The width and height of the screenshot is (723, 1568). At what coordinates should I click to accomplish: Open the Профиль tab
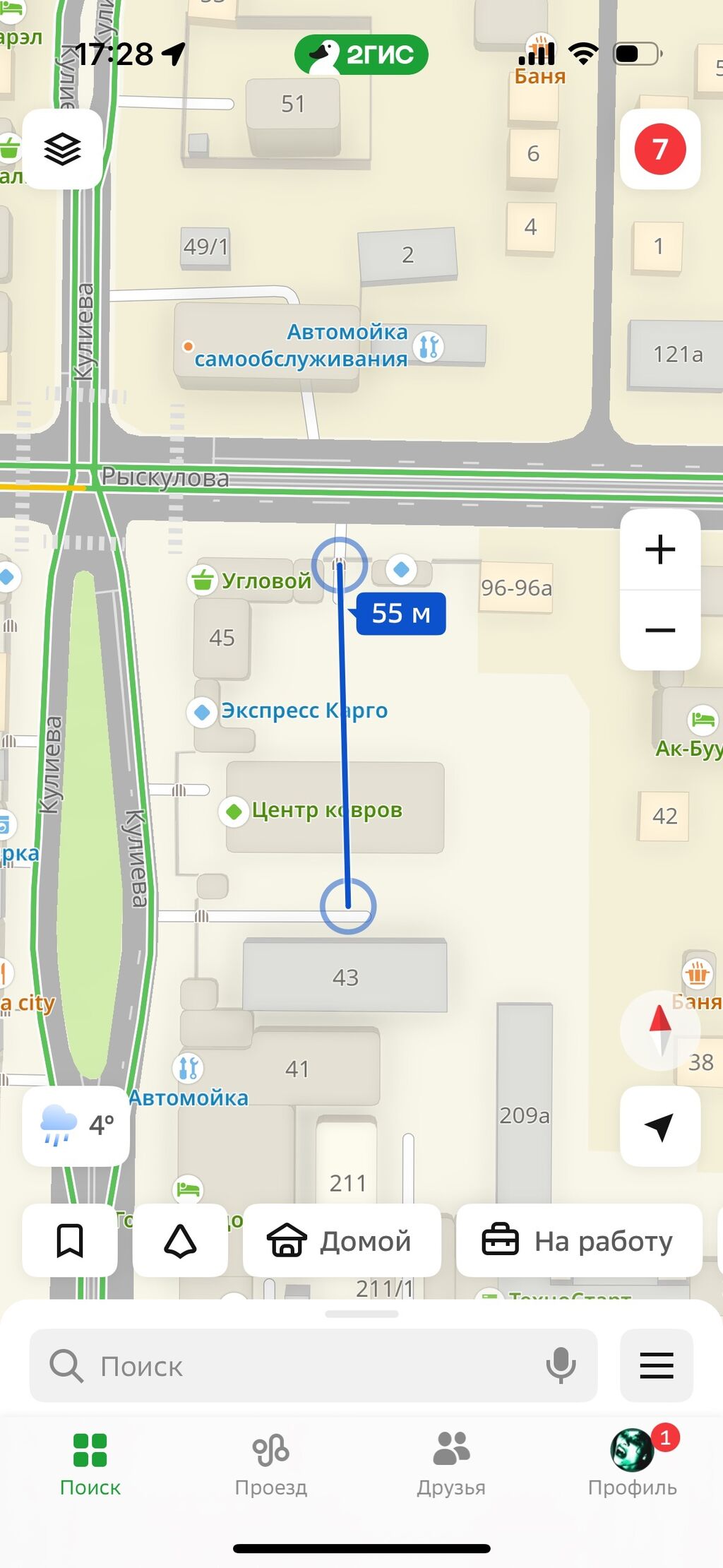(x=632, y=1463)
